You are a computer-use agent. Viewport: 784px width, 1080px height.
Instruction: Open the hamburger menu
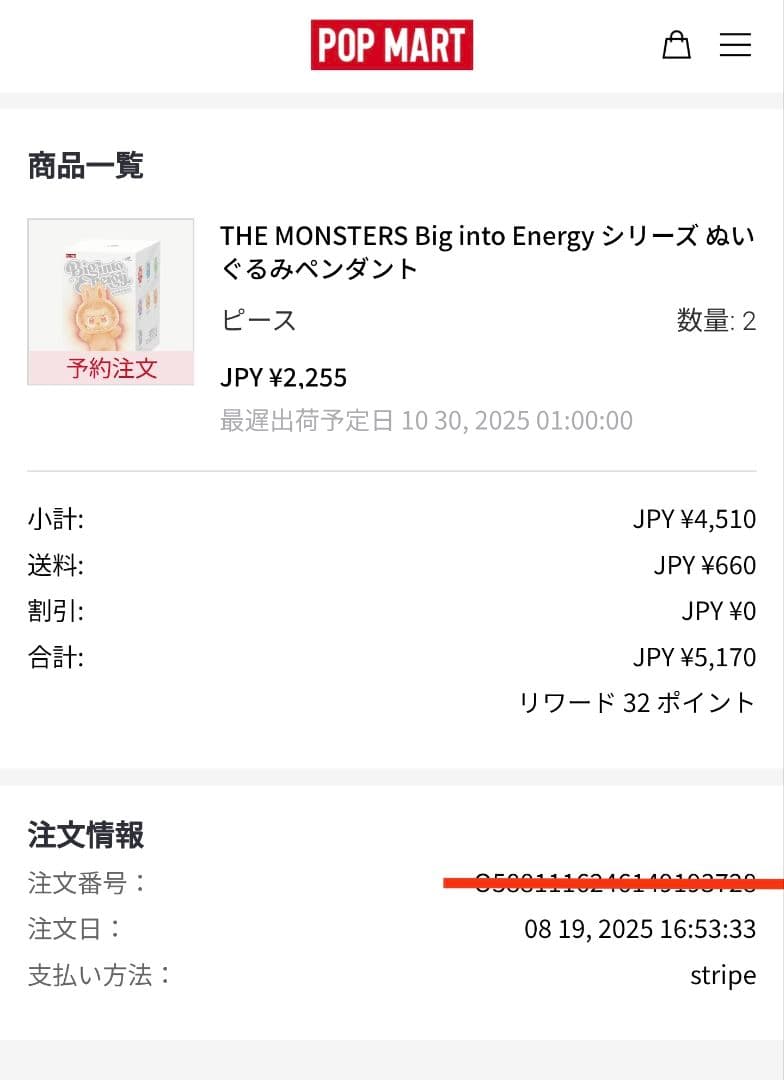tap(735, 45)
